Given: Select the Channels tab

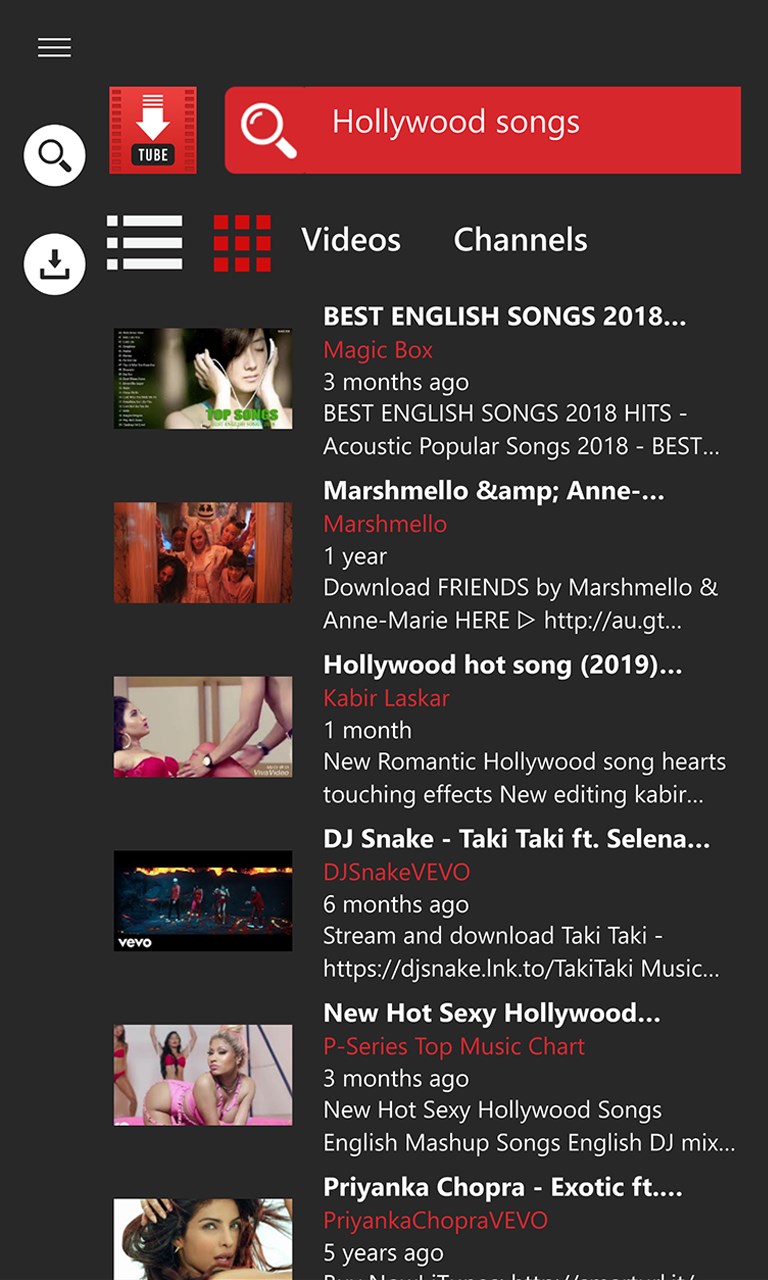Looking at the screenshot, I should click(520, 240).
